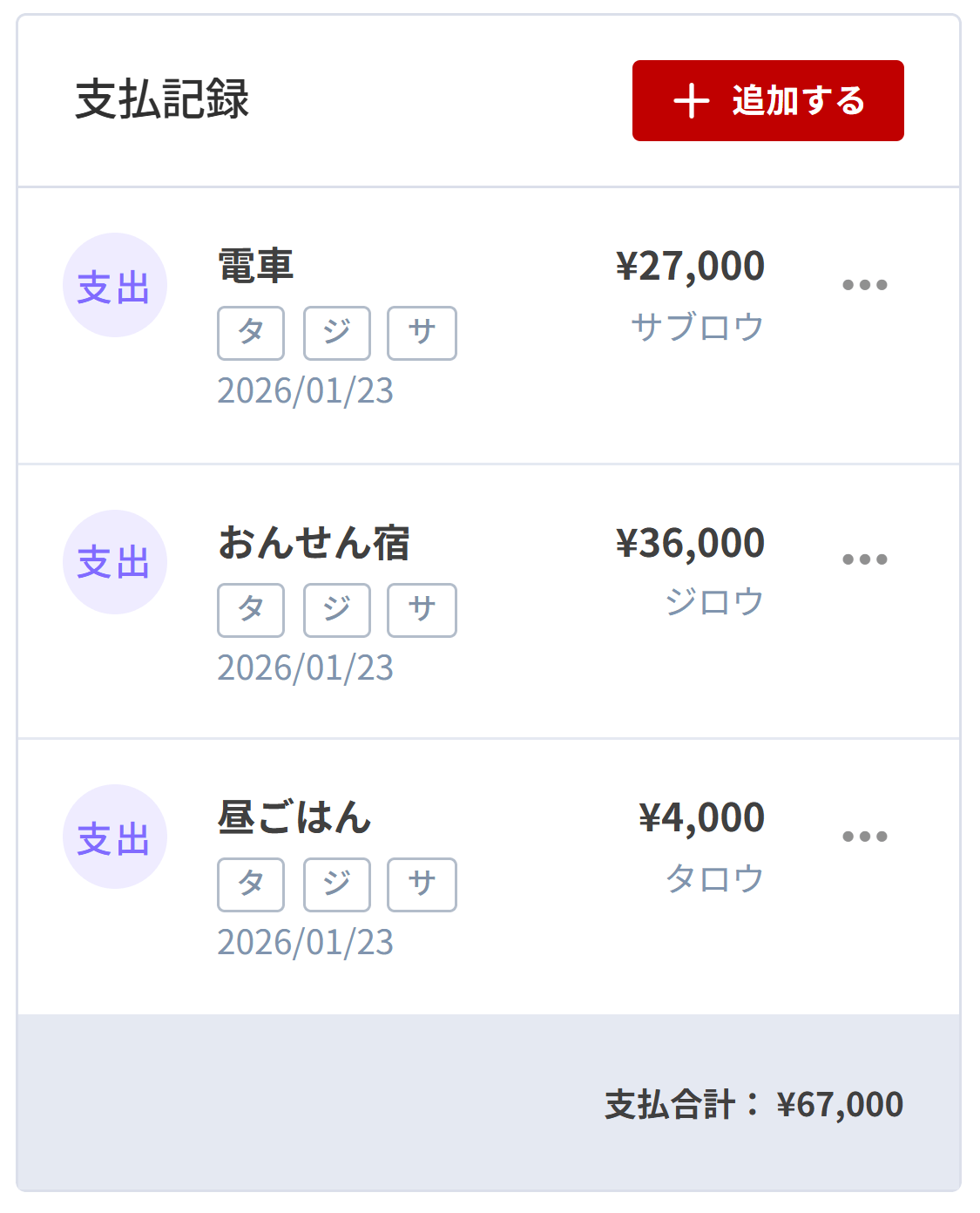Click payer name ジロウ on おんせん宿
This screenshot has height=1213, width=980.
(713, 600)
